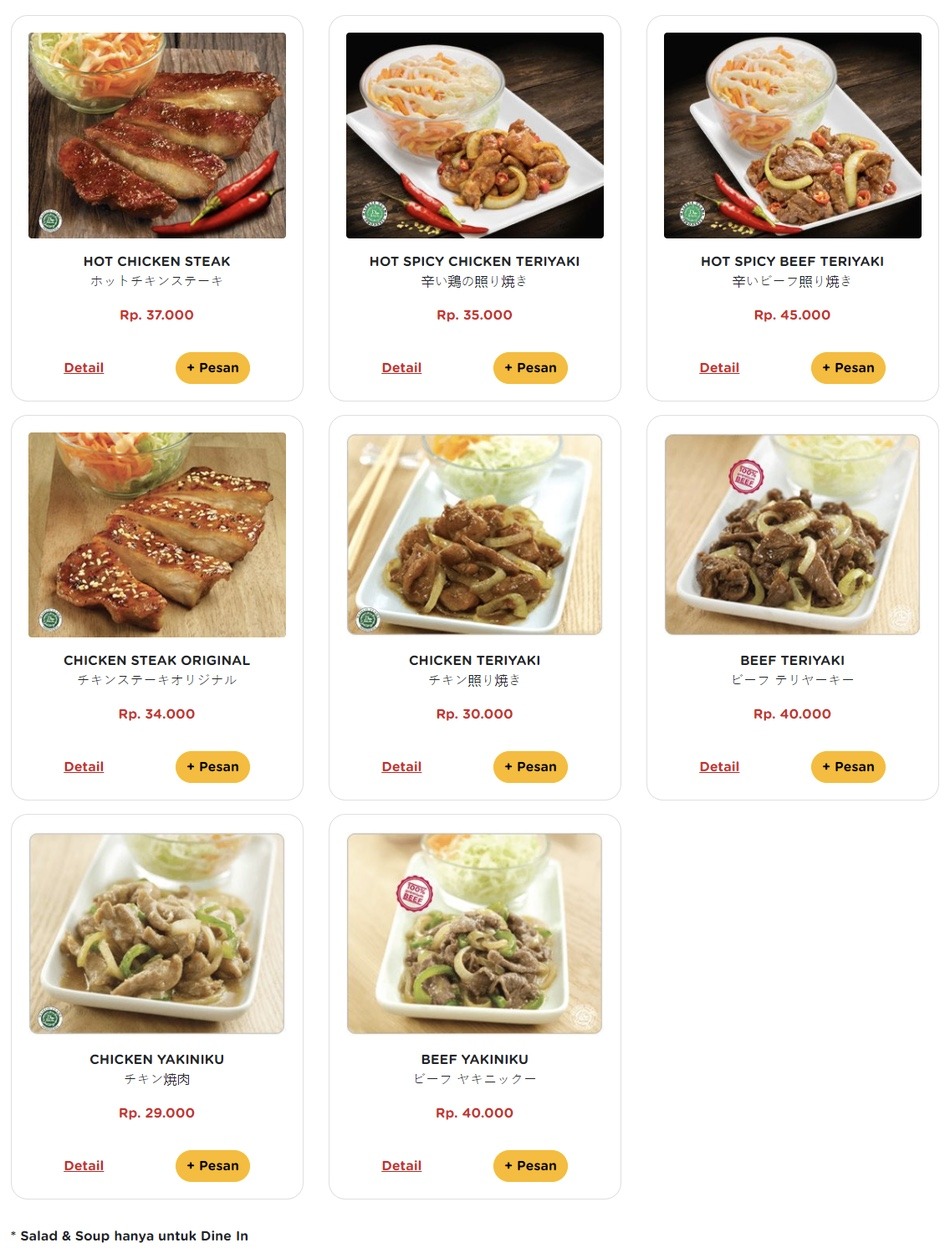
Task: Select + Pesan on Beef Teriyaki card
Action: tap(848, 767)
